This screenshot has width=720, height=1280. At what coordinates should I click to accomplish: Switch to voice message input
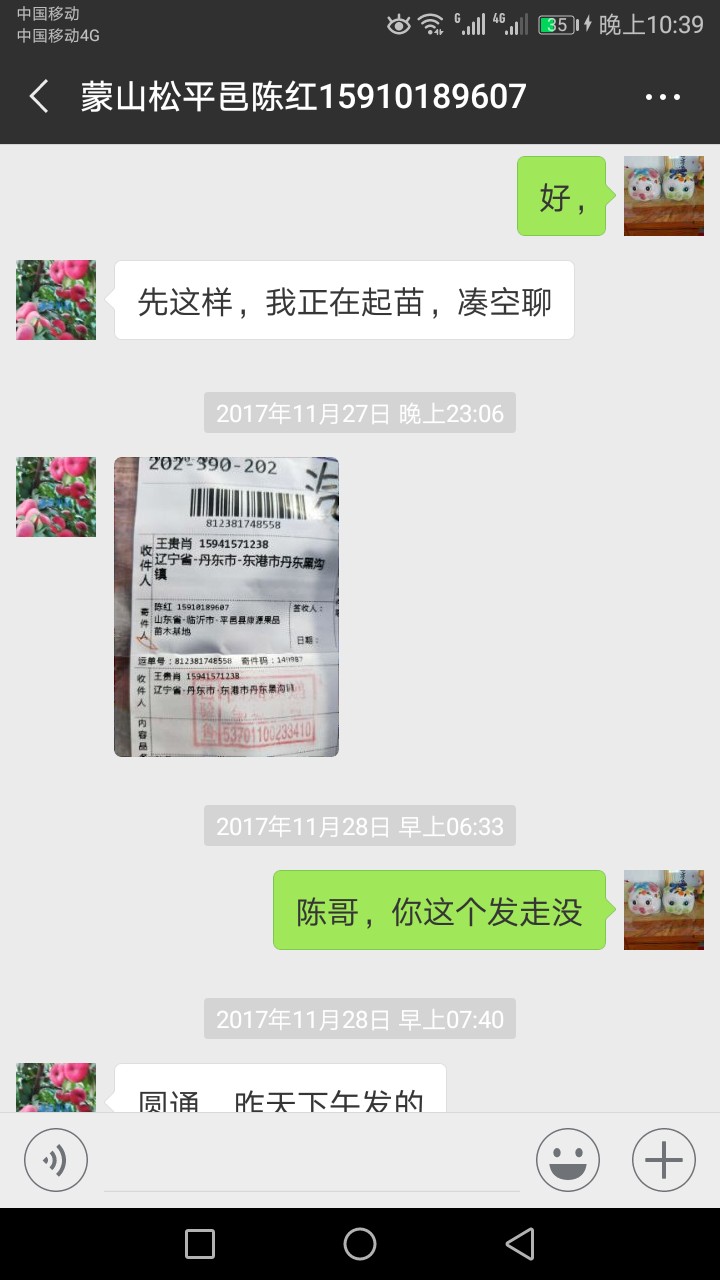pyautogui.click(x=56, y=1160)
